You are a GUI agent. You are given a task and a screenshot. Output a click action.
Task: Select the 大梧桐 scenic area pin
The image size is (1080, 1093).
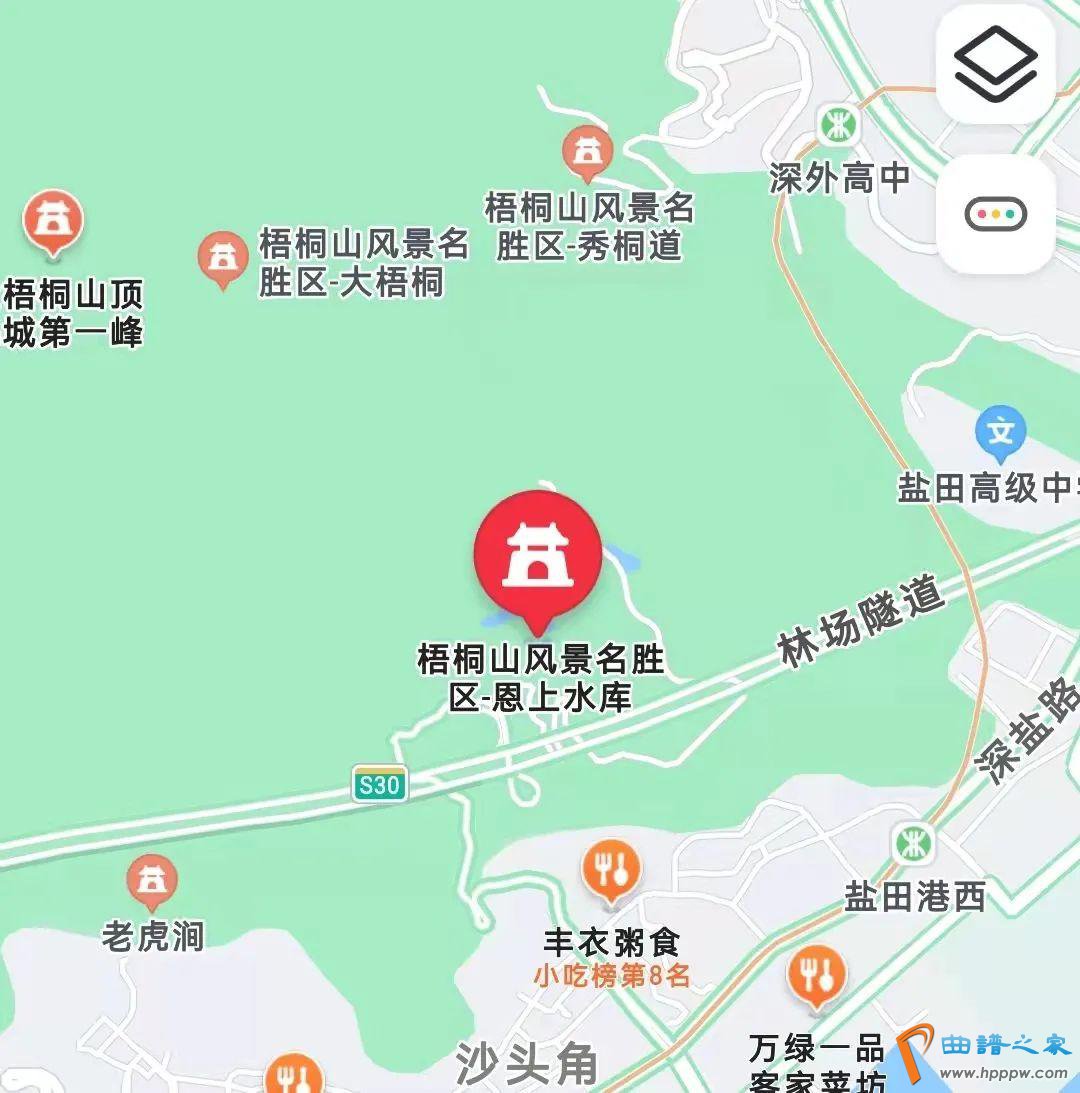[223, 257]
